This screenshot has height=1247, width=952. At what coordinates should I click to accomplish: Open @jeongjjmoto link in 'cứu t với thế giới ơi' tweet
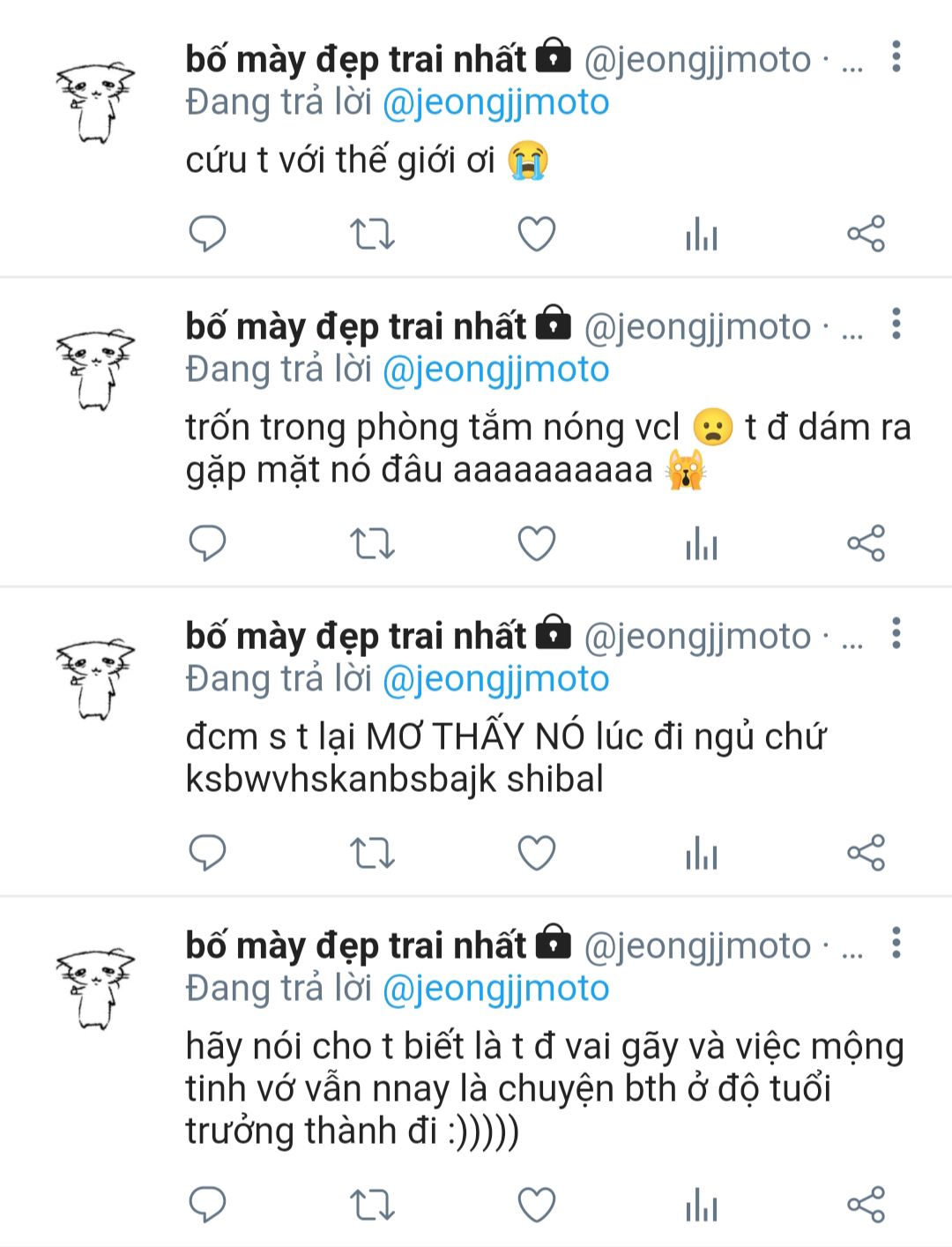point(495,103)
